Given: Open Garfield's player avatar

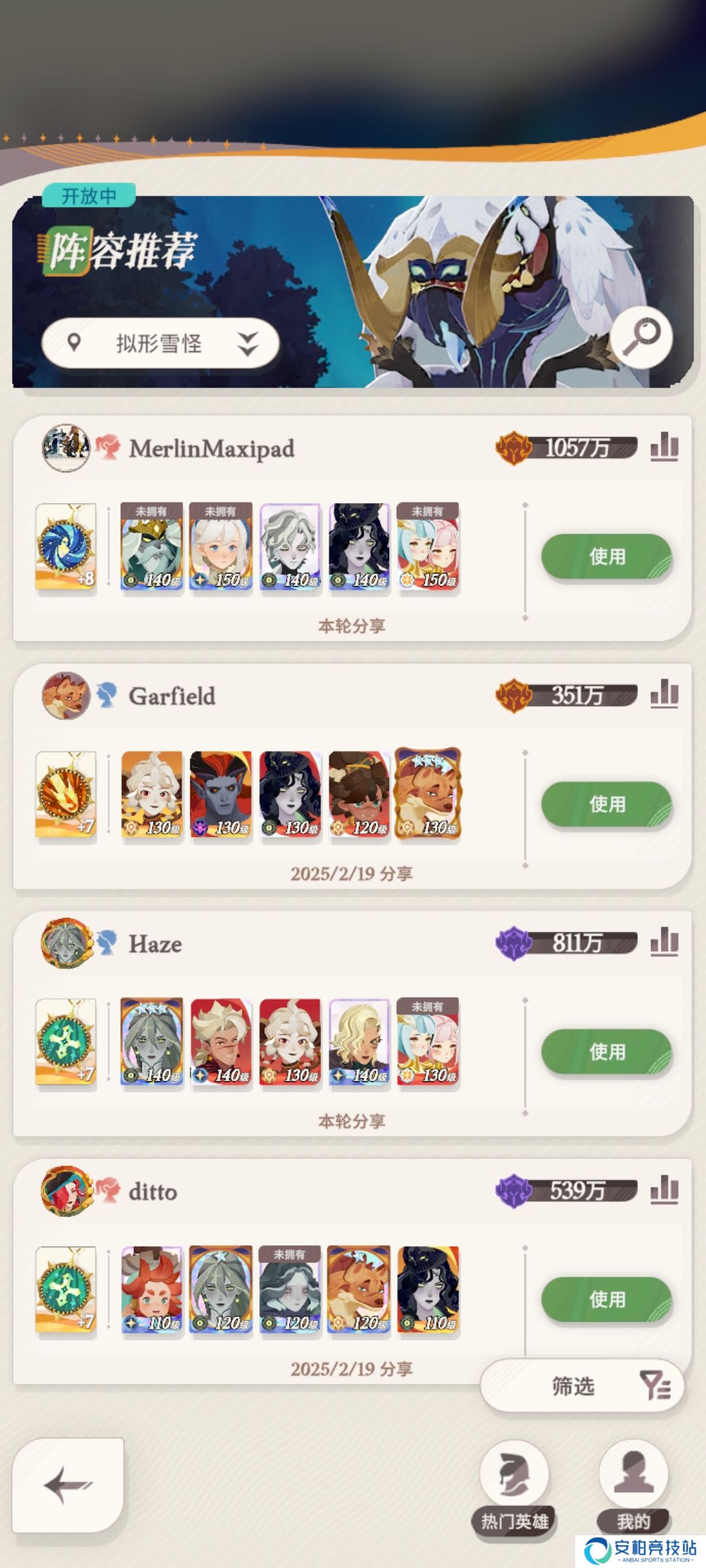Looking at the screenshot, I should [x=66, y=696].
